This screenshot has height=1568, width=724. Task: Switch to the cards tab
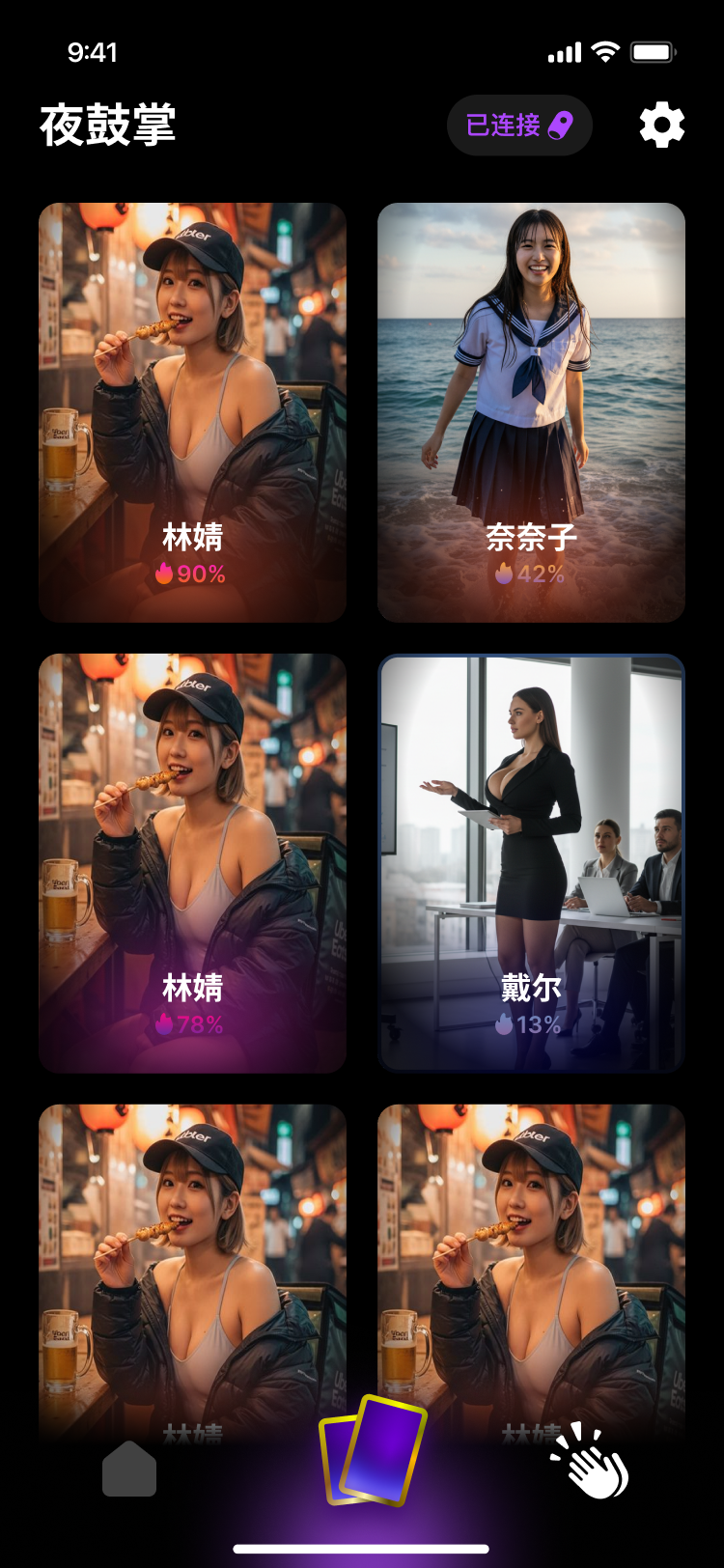click(373, 1450)
